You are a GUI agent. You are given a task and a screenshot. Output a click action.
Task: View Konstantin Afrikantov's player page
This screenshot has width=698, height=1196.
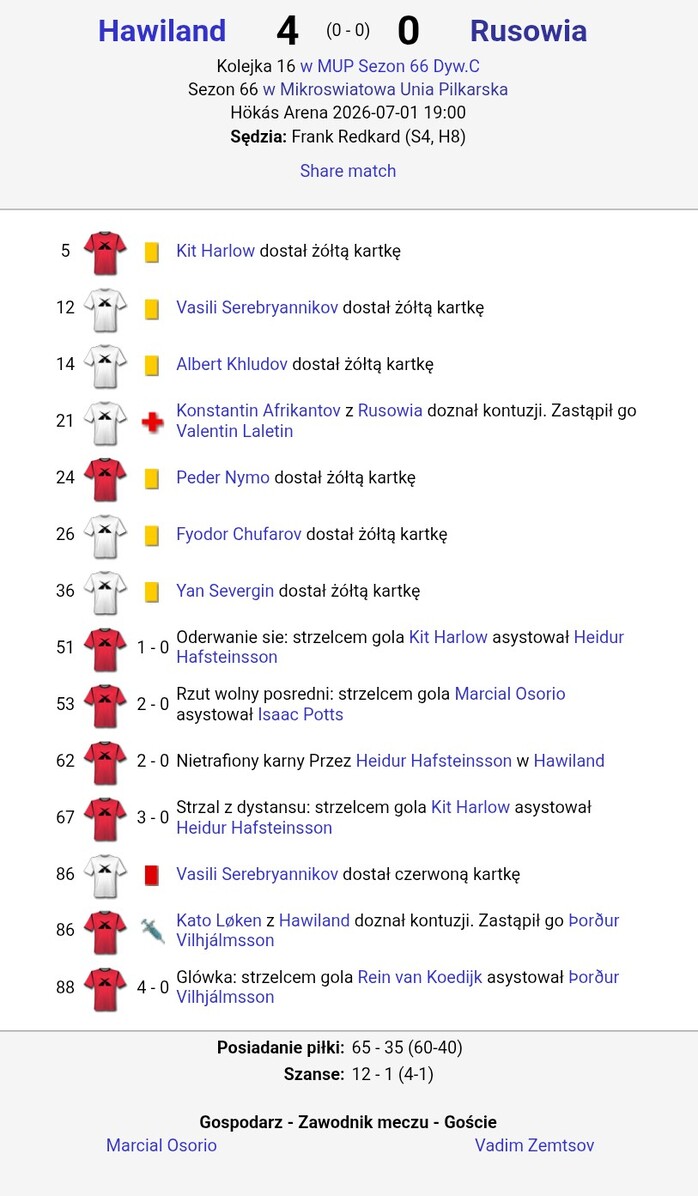[x=259, y=410]
